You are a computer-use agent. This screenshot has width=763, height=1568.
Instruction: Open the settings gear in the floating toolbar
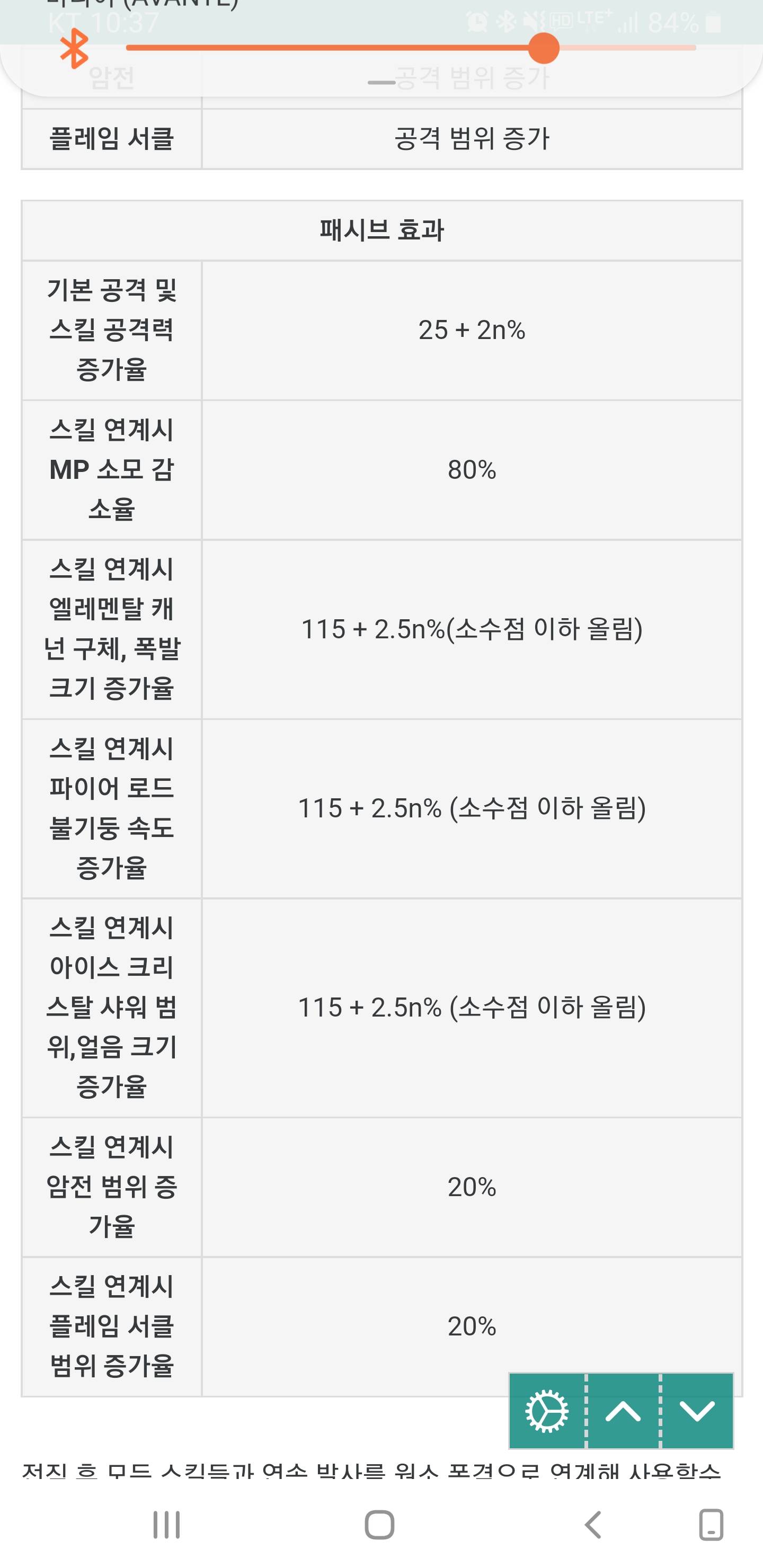[x=547, y=1410]
